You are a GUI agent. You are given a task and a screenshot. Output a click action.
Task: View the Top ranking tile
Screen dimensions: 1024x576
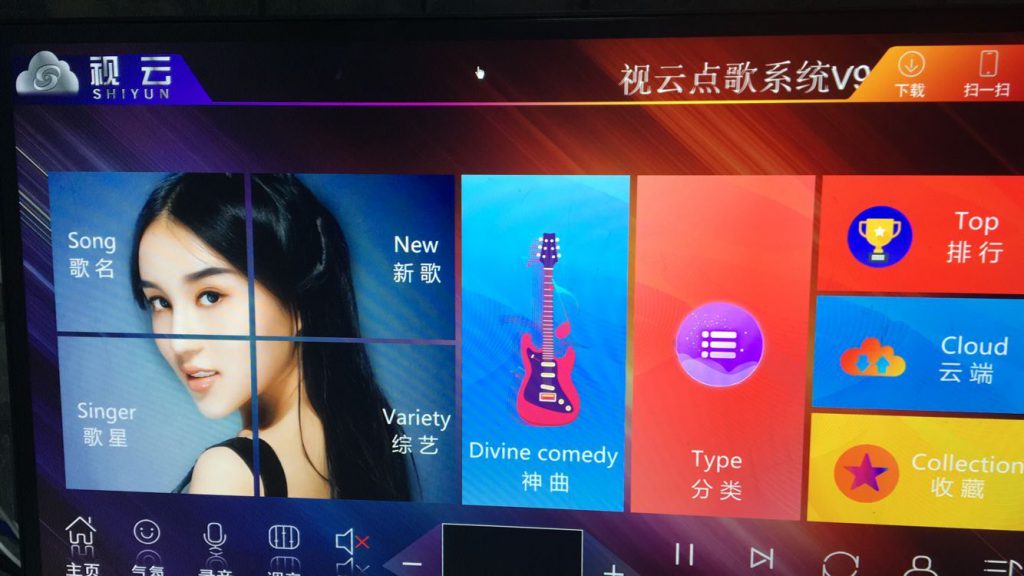click(x=920, y=235)
